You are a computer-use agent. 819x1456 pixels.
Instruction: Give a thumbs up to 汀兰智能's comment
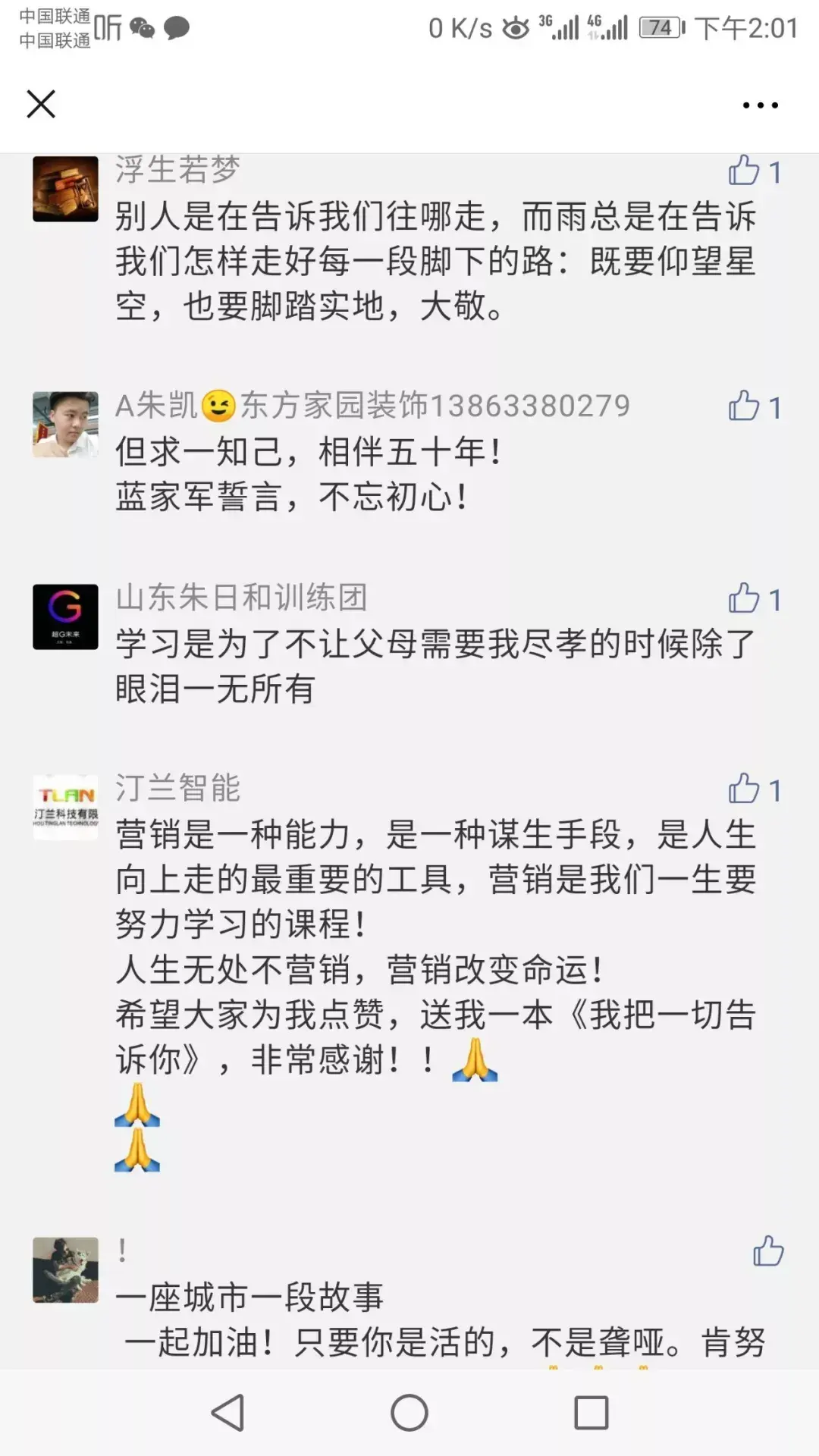745,789
